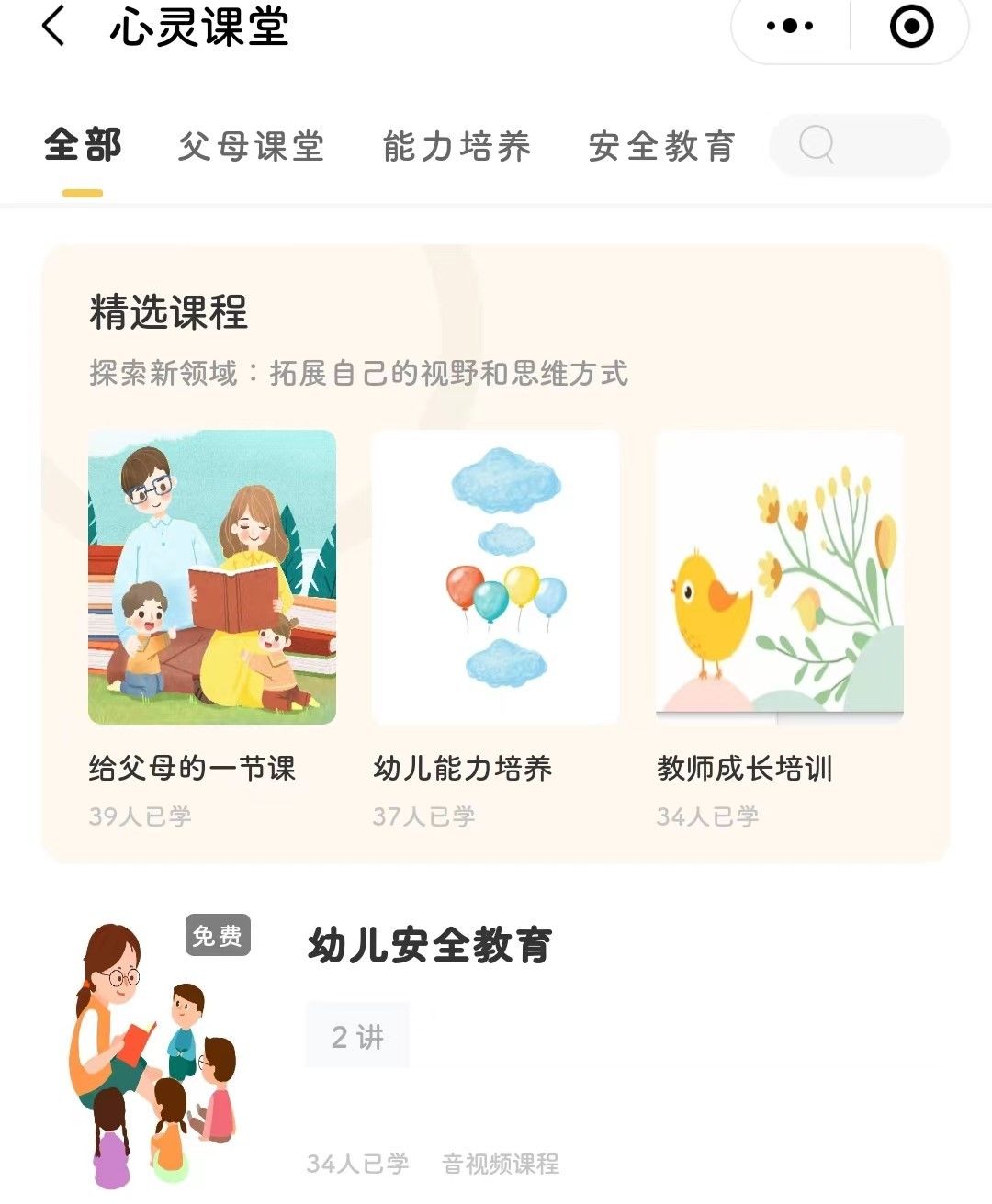Open the mini program more options menu
The width and height of the screenshot is (992, 1204).
pyautogui.click(x=790, y=26)
